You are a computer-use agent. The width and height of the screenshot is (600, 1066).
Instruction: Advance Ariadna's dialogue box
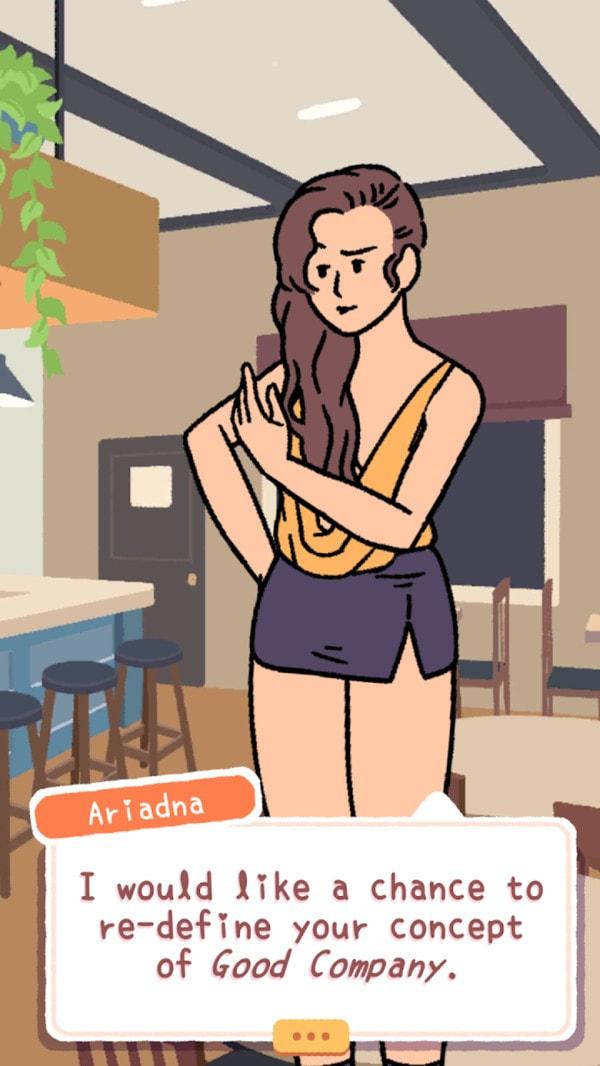click(310, 925)
